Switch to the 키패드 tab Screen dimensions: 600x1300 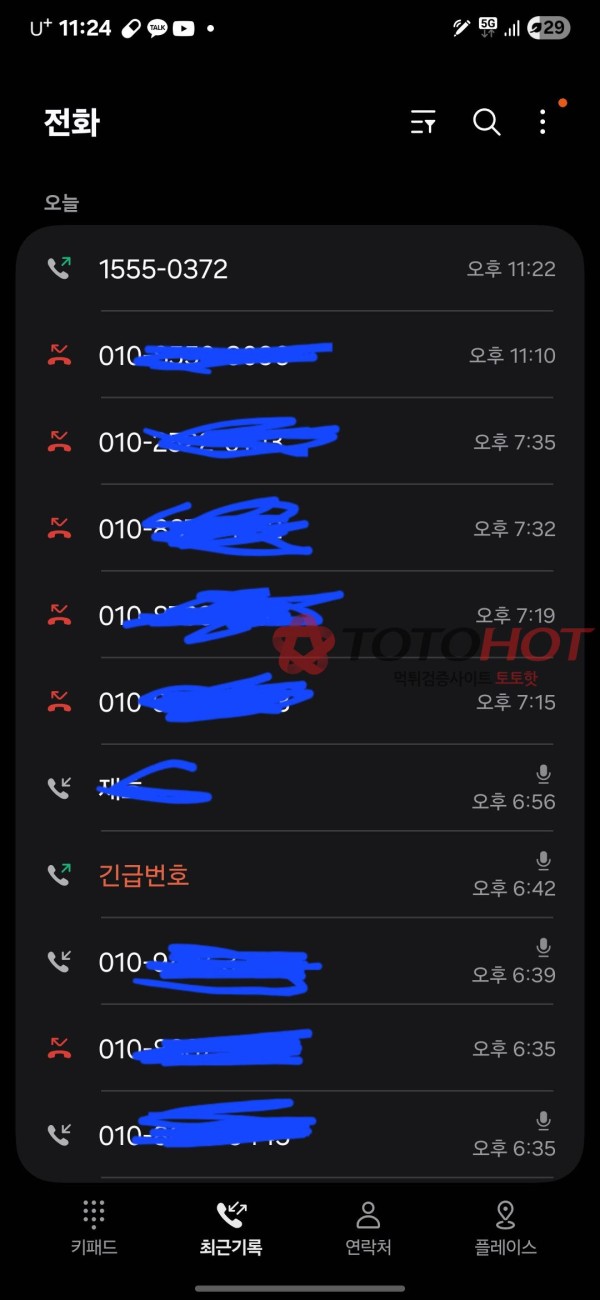tap(94, 1228)
